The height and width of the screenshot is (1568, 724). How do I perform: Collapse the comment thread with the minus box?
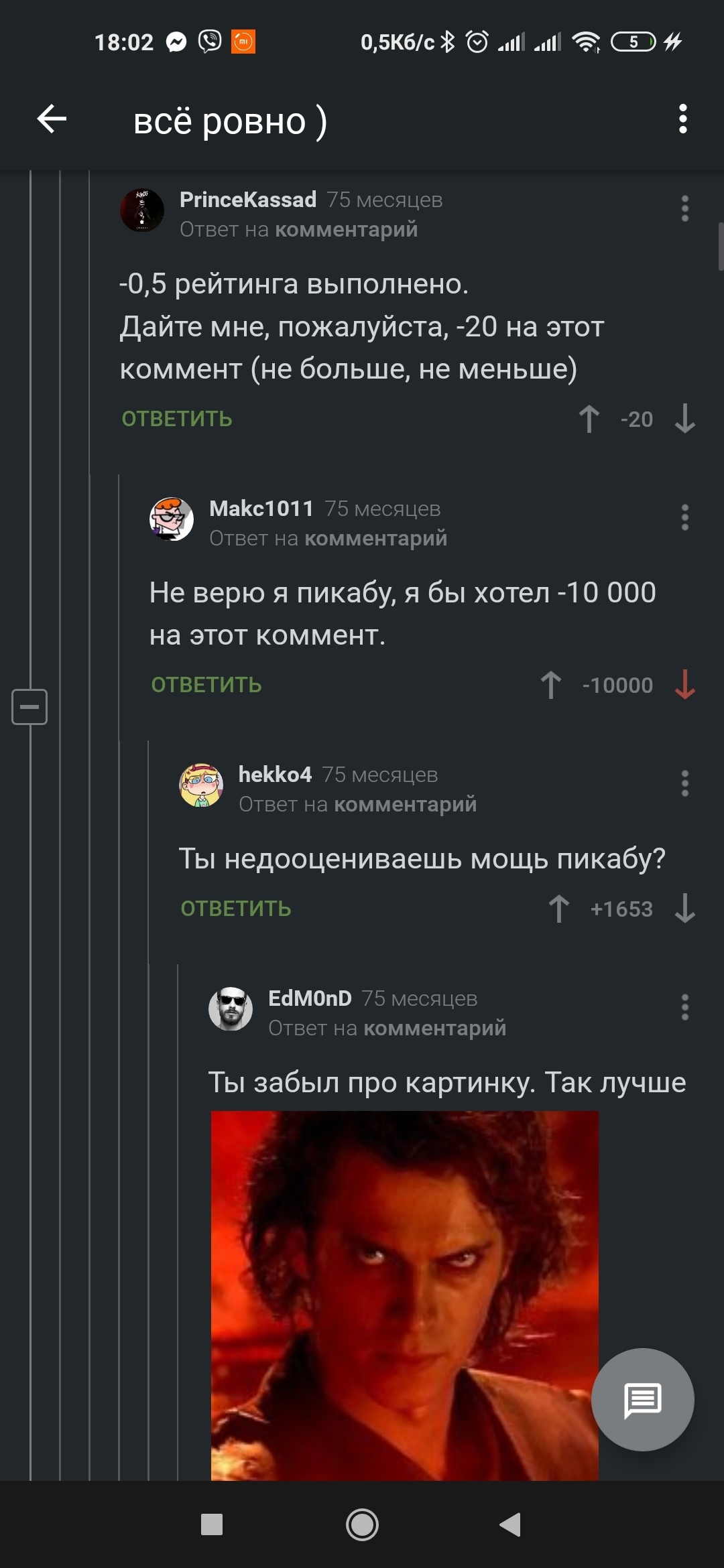click(x=29, y=707)
